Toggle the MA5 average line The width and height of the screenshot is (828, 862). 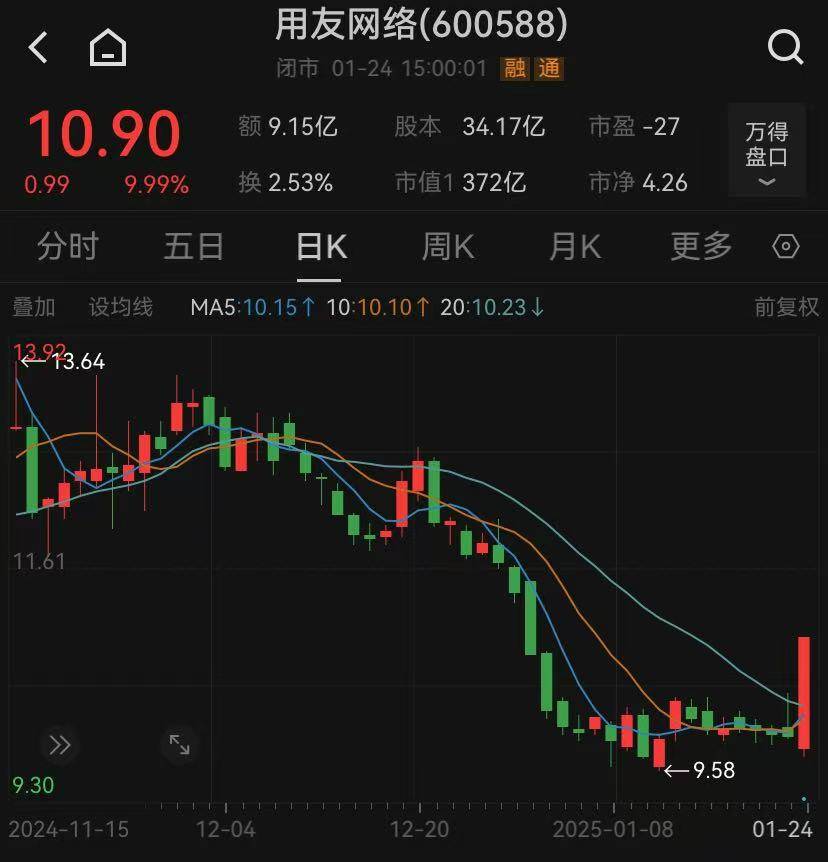coord(250,308)
